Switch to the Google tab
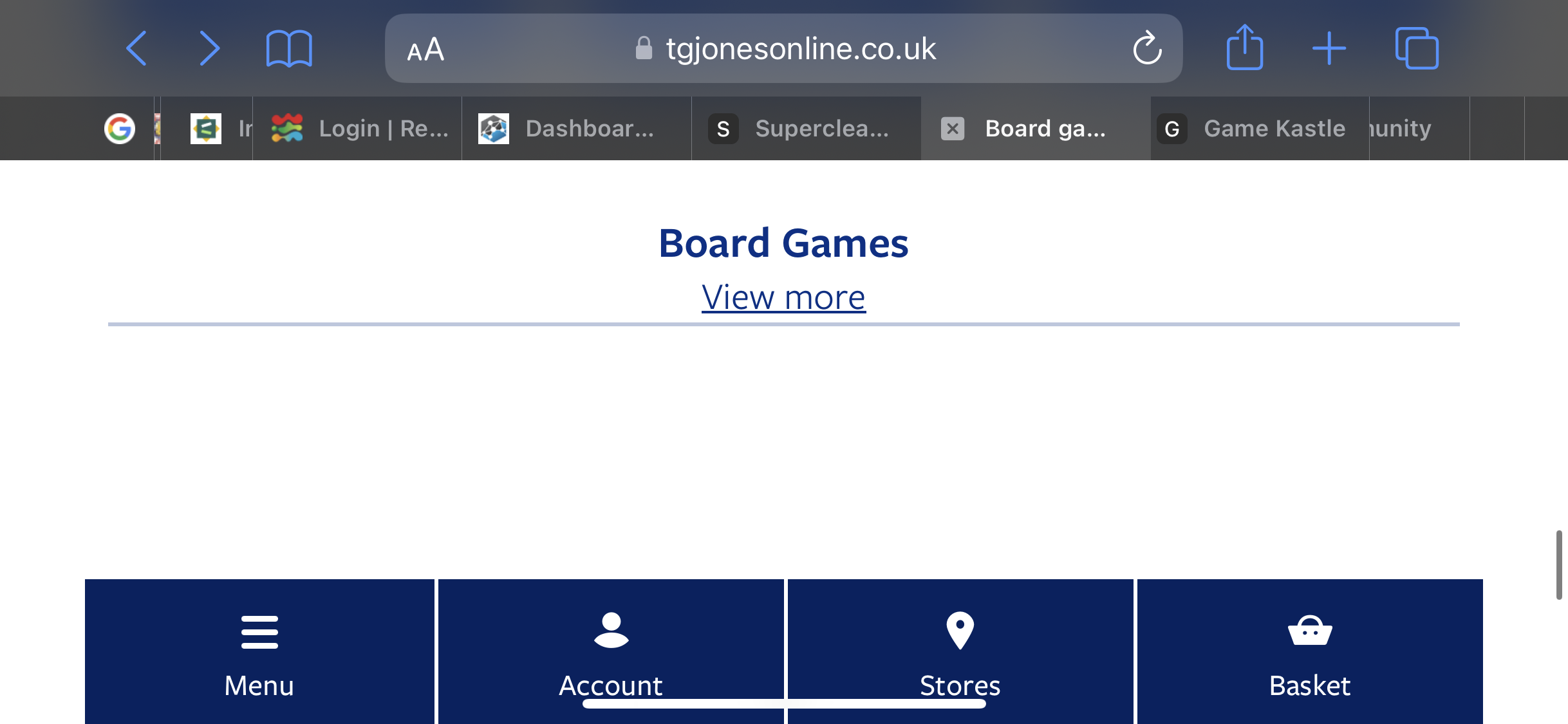 coord(120,129)
